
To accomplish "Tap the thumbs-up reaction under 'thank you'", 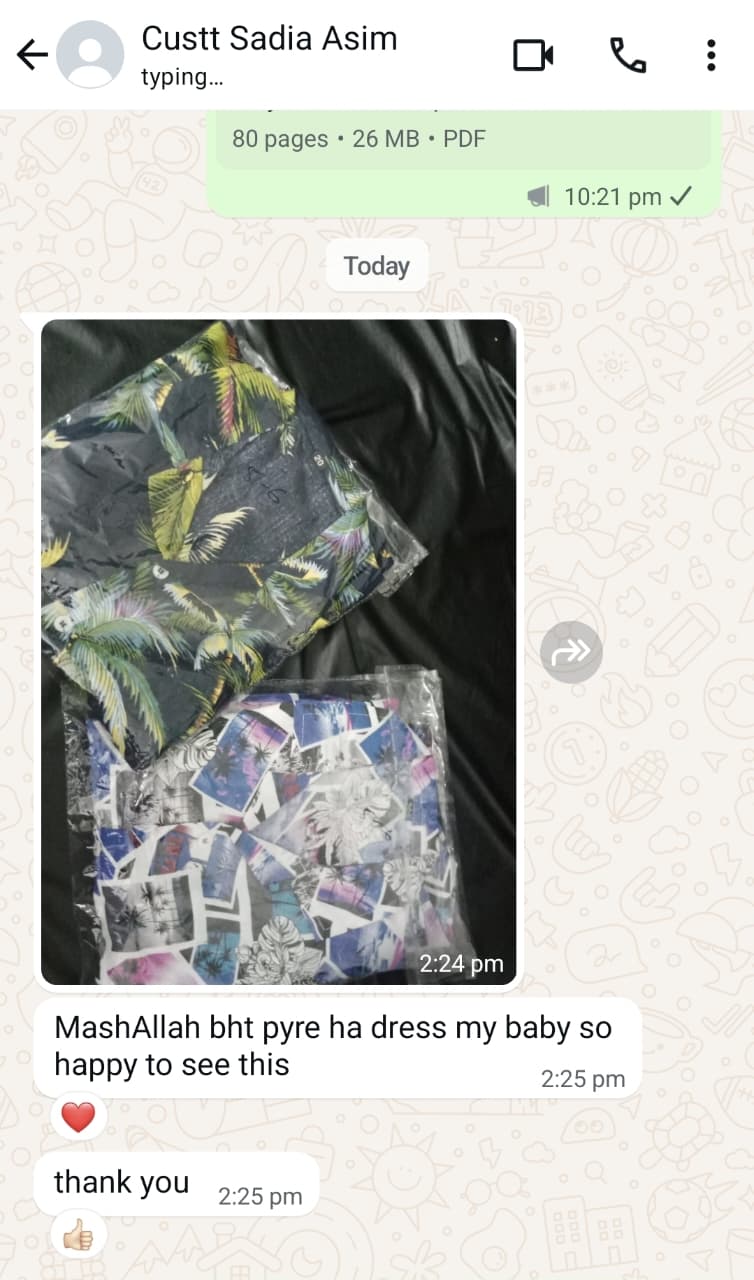I will click(x=78, y=1235).
